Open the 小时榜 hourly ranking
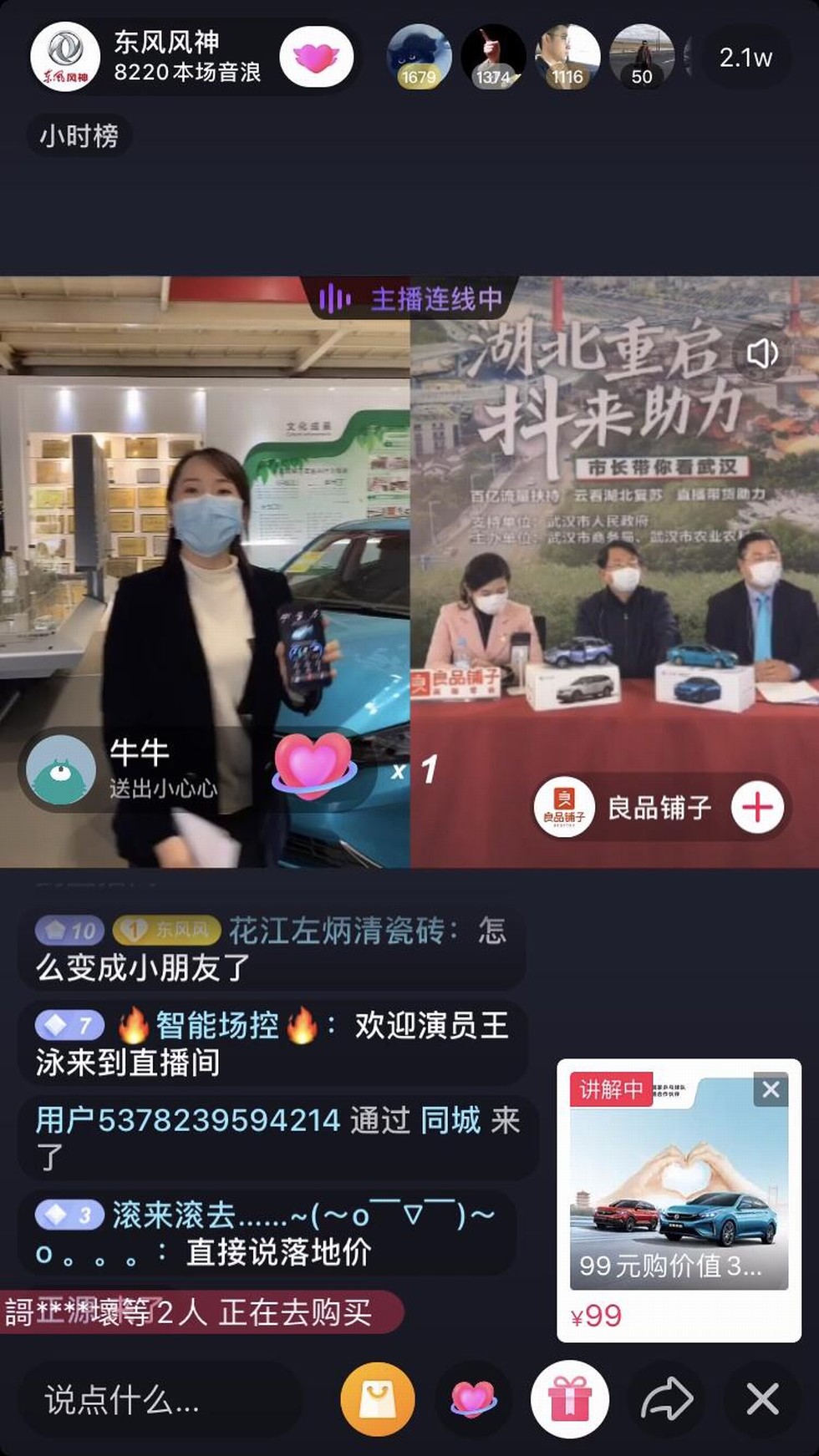 80,134
